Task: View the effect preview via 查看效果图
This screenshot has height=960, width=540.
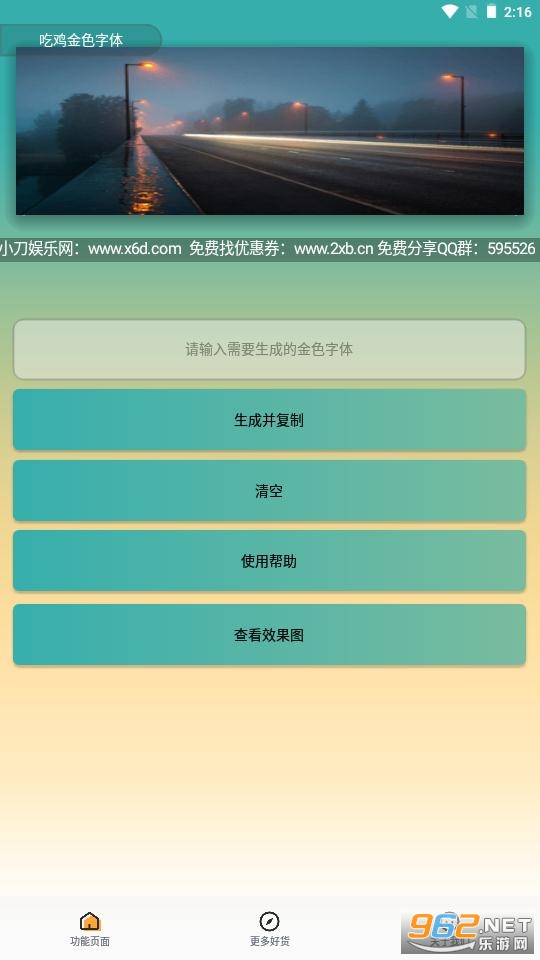Action: click(x=269, y=635)
